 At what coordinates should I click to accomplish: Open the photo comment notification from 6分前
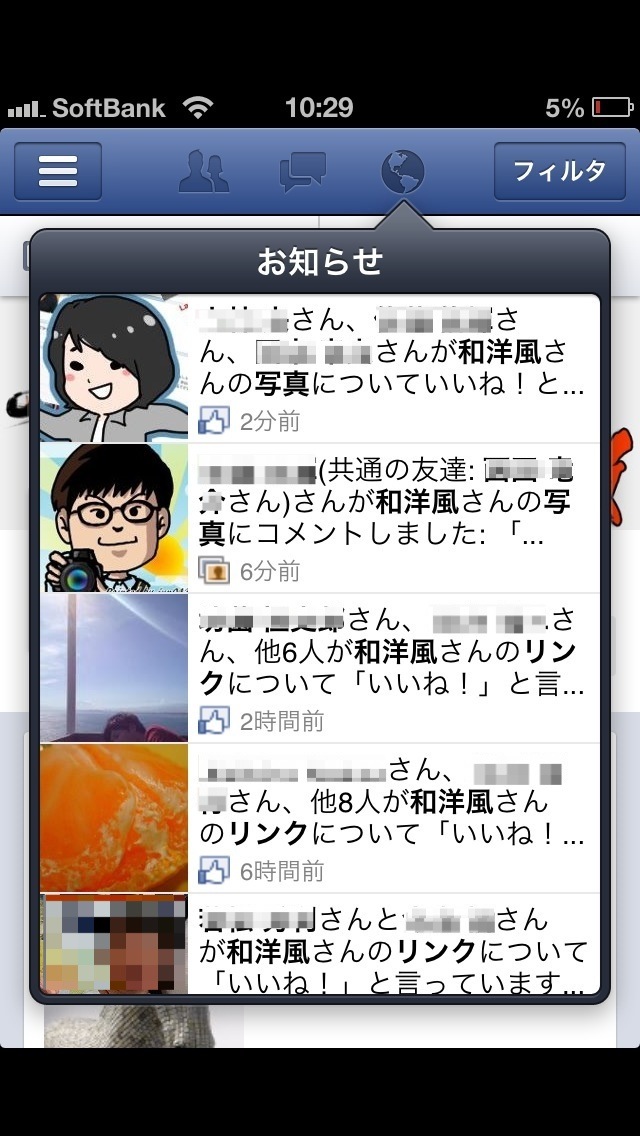(x=320, y=518)
